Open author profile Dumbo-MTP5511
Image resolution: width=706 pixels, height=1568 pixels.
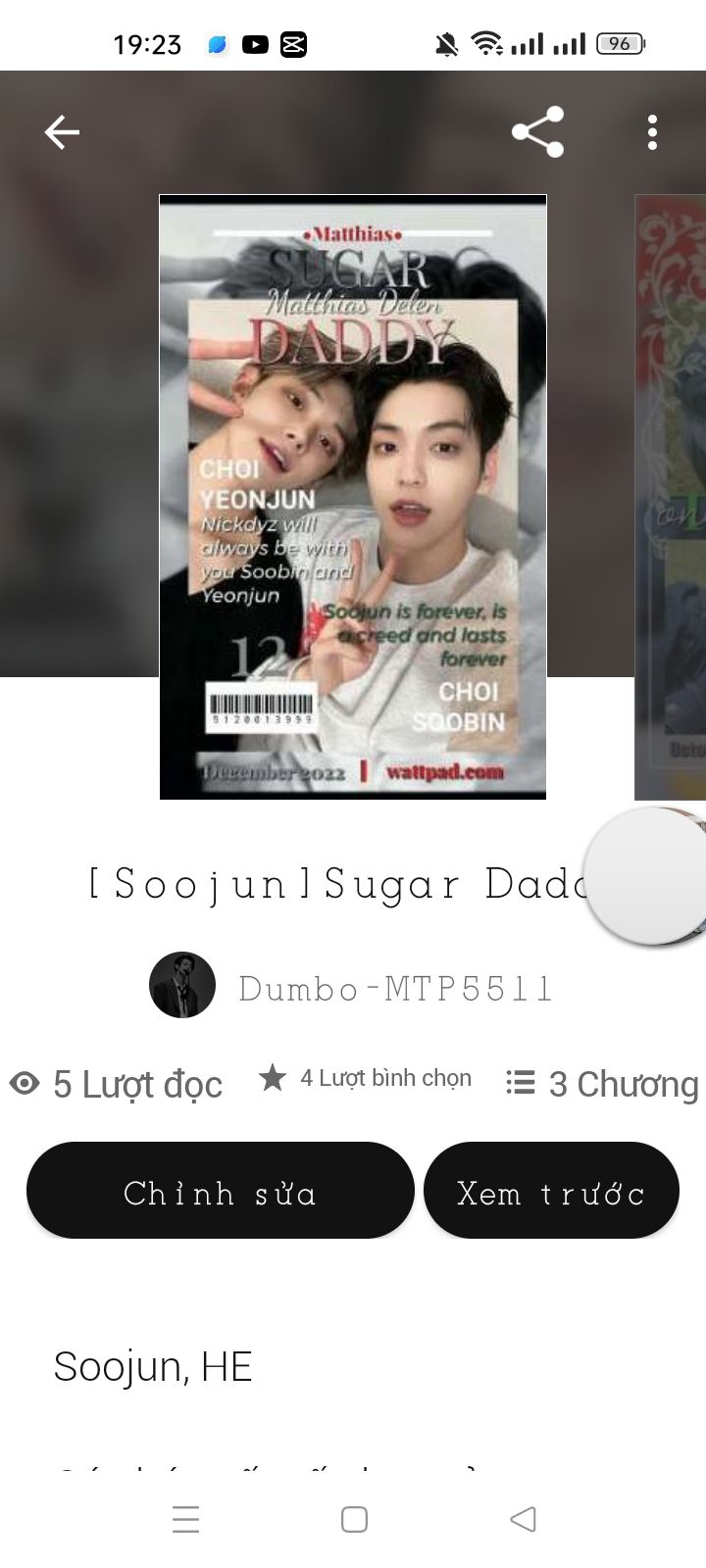[353, 987]
